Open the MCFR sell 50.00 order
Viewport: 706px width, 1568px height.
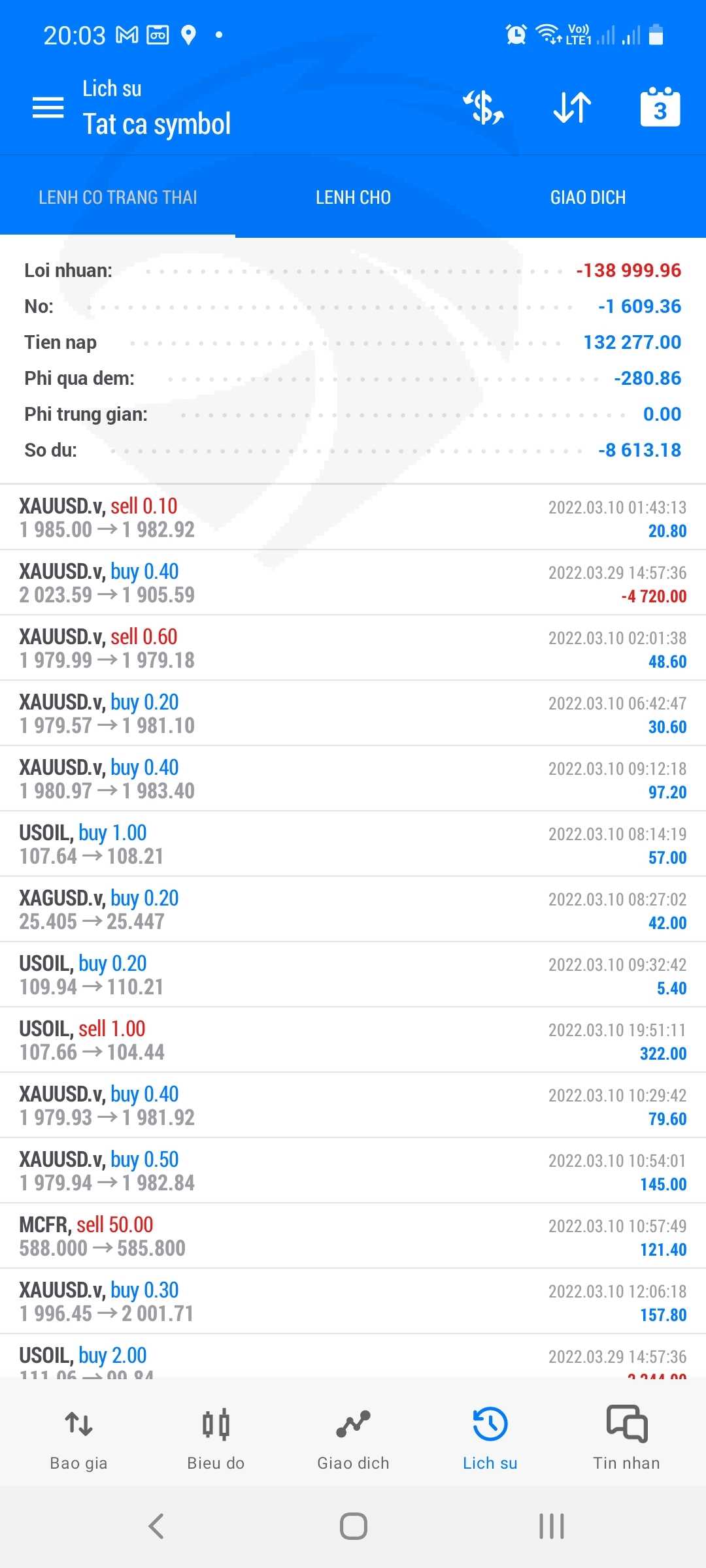[353, 1236]
